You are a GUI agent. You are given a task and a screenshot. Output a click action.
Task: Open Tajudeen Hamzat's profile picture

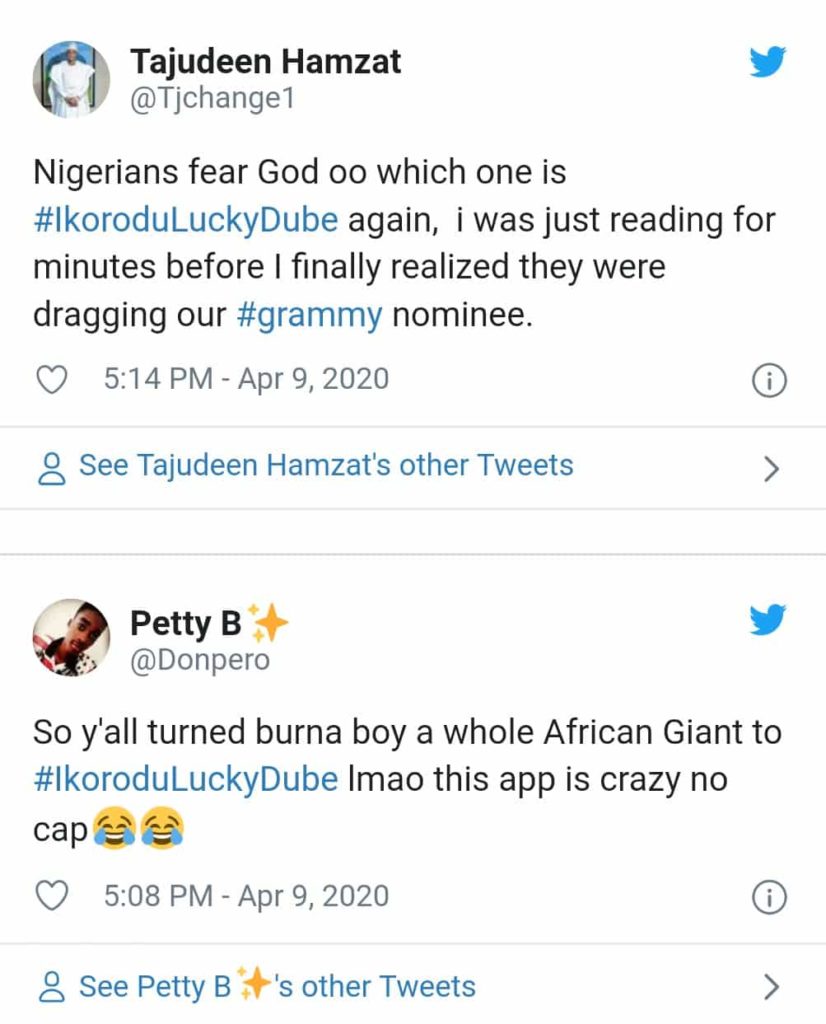[71, 80]
